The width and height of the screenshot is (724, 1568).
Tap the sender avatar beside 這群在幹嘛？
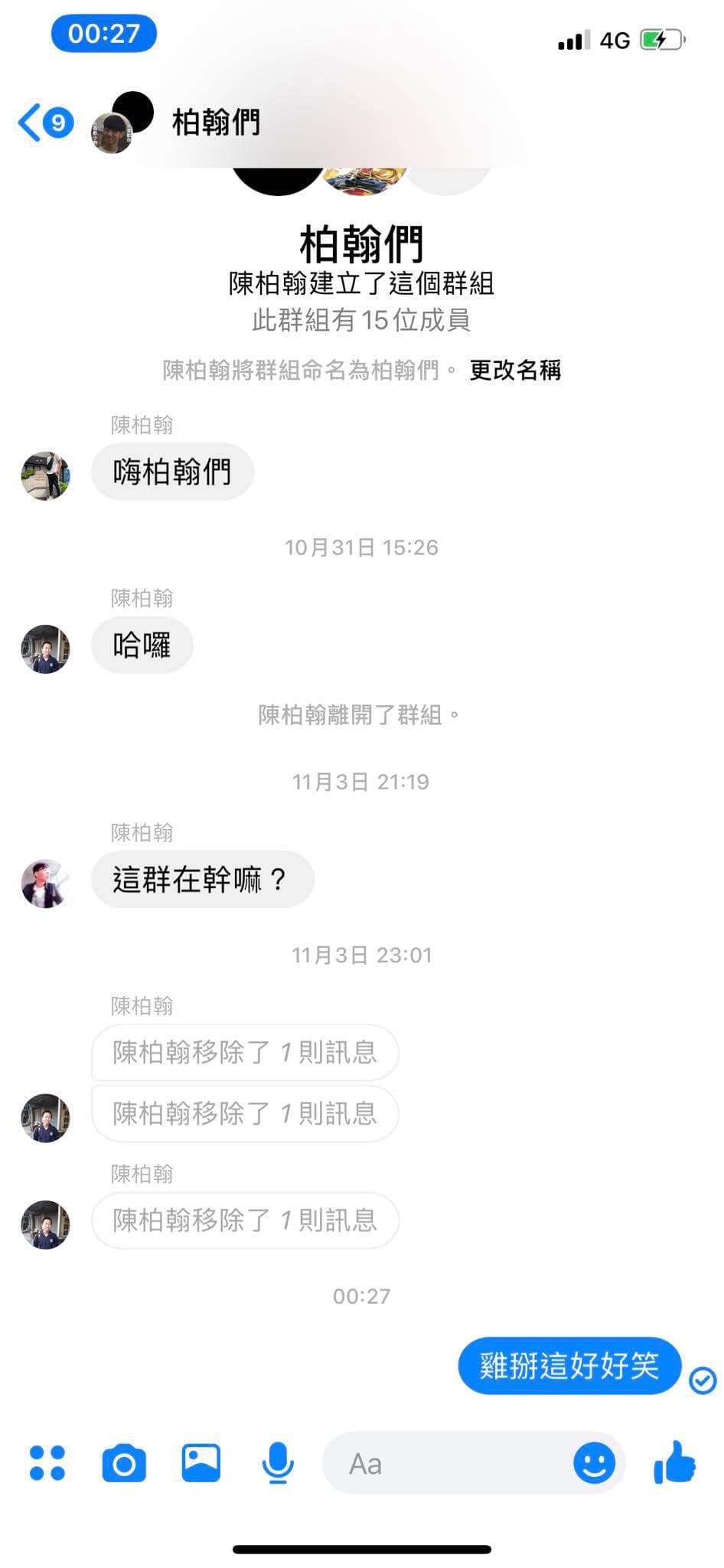point(46,883)
